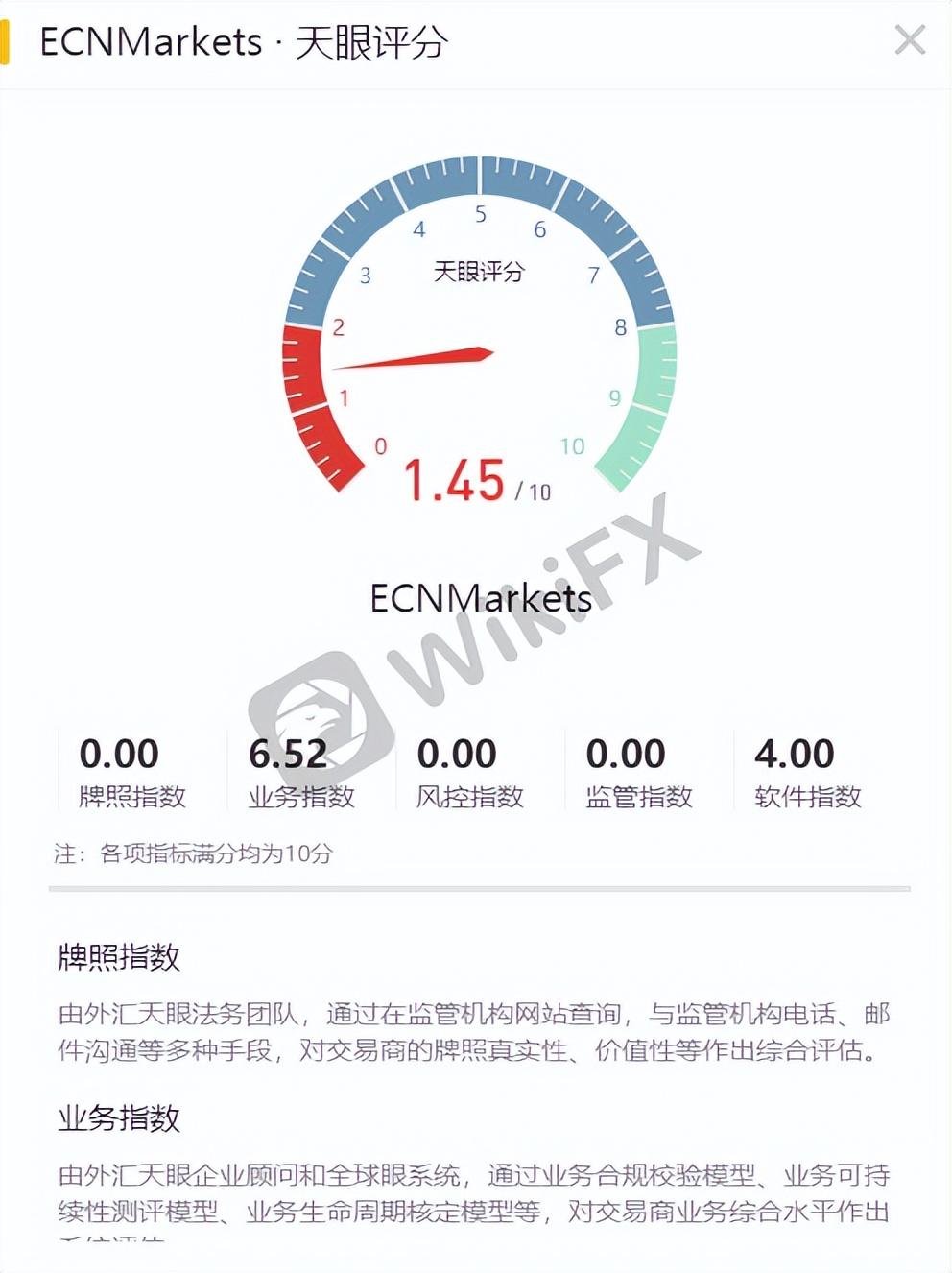952x1273 pixels.
Task: Select the 业务指数 score of 6.52
Action: [x=290, y=754]
